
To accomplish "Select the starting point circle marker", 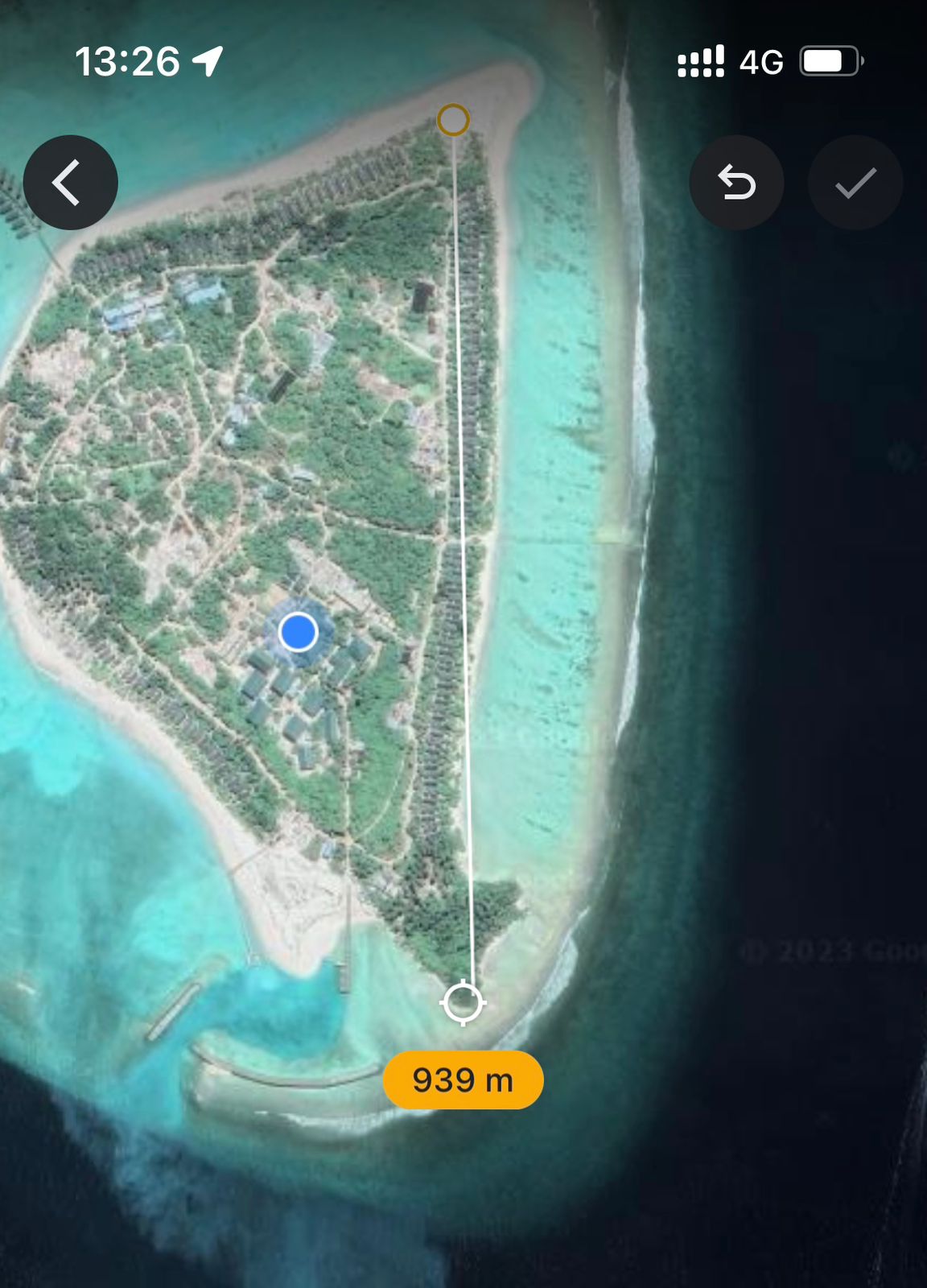I will click(453, 120).
